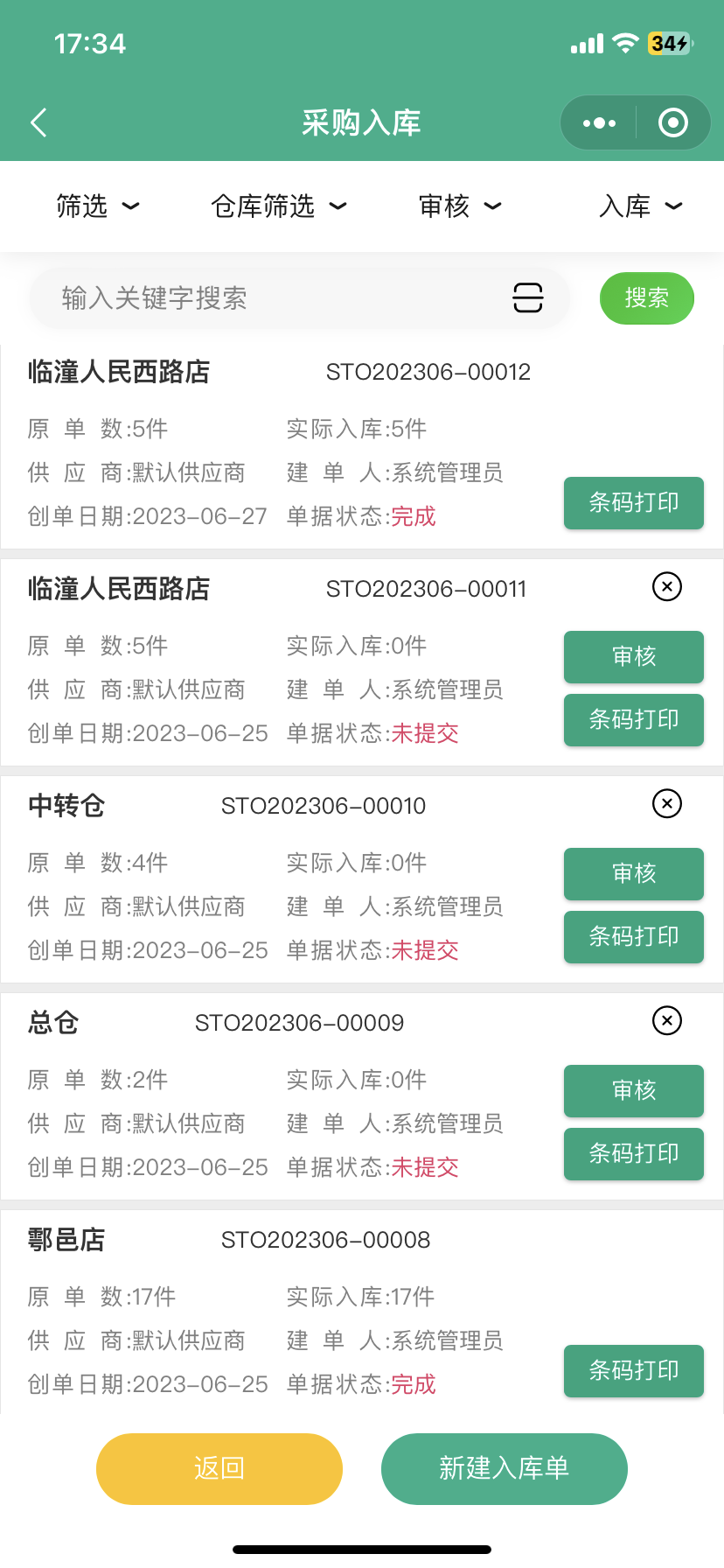Tap the yellow 返回 button
The image size is (724, 1568).
[x=219, y=1468]
